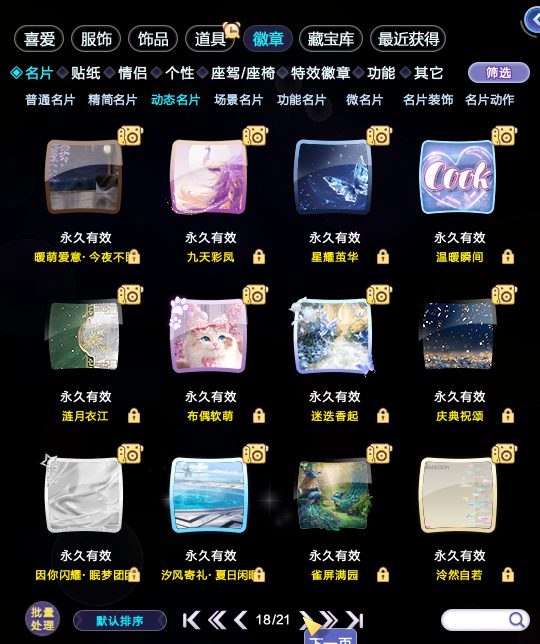Open the 喜爱 favorites tab
This screenshot has width=540, height=644.
pyautogui.click(x=39, y=39)
